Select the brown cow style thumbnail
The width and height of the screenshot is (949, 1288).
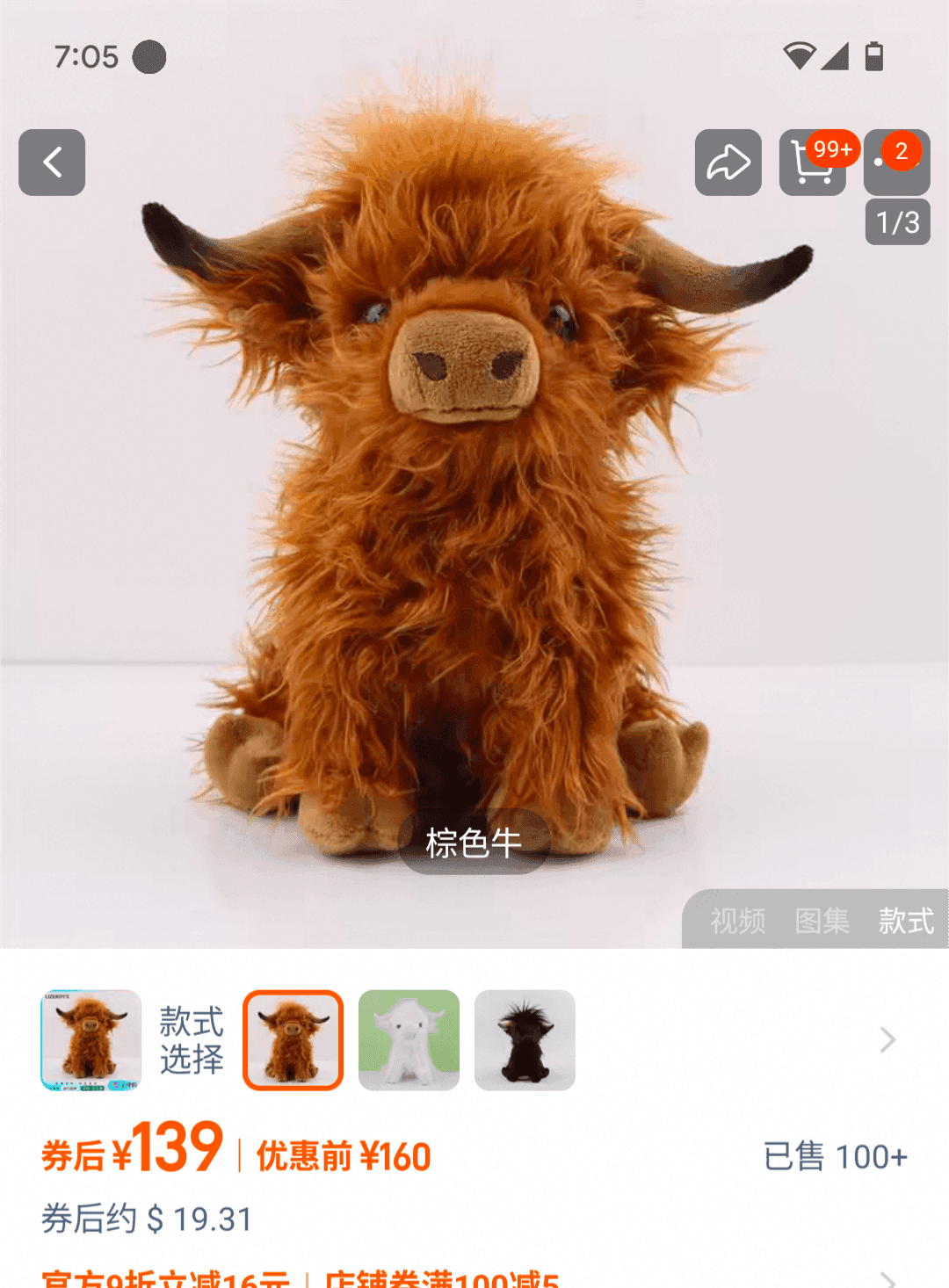pyautogui.click(x=293, y=1040)
